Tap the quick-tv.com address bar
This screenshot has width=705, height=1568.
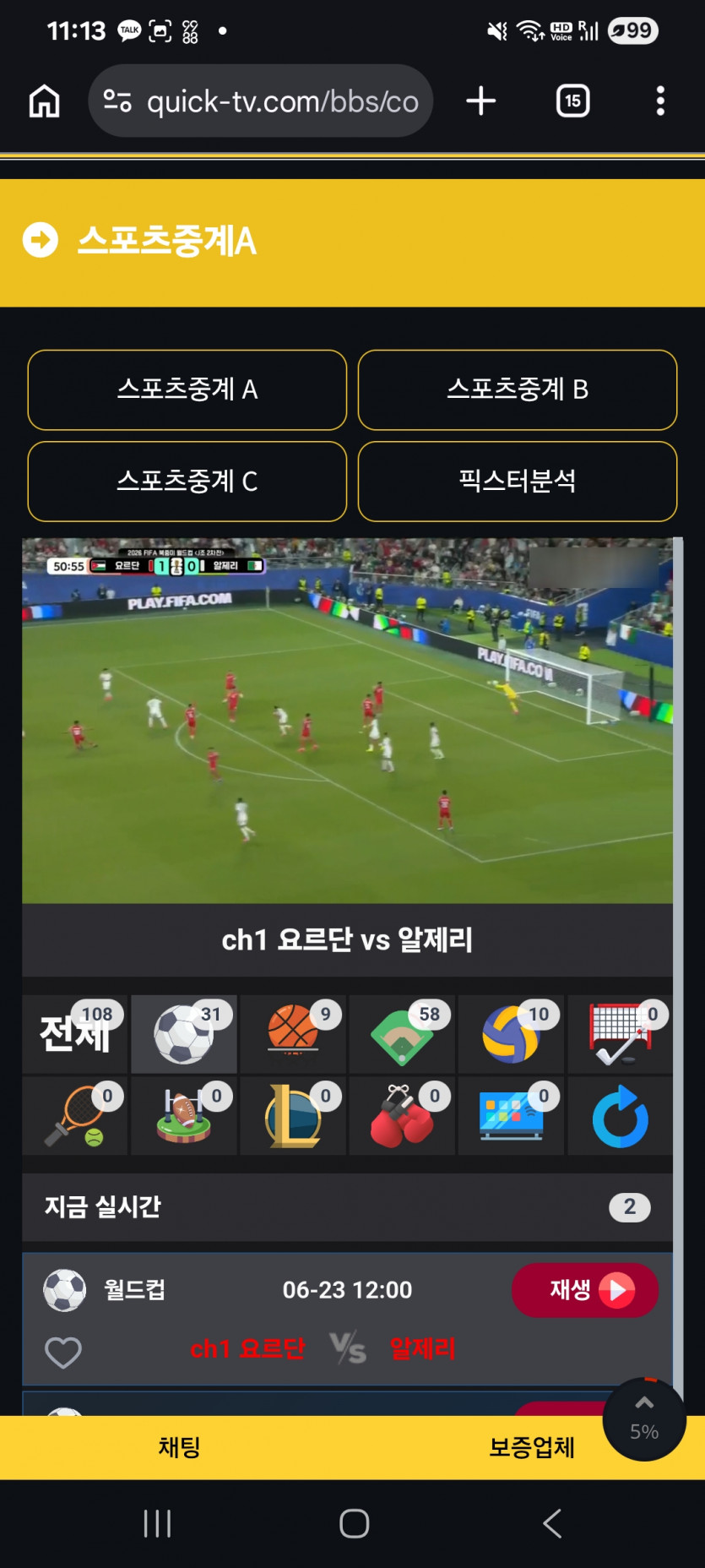(x=261, y=101)
